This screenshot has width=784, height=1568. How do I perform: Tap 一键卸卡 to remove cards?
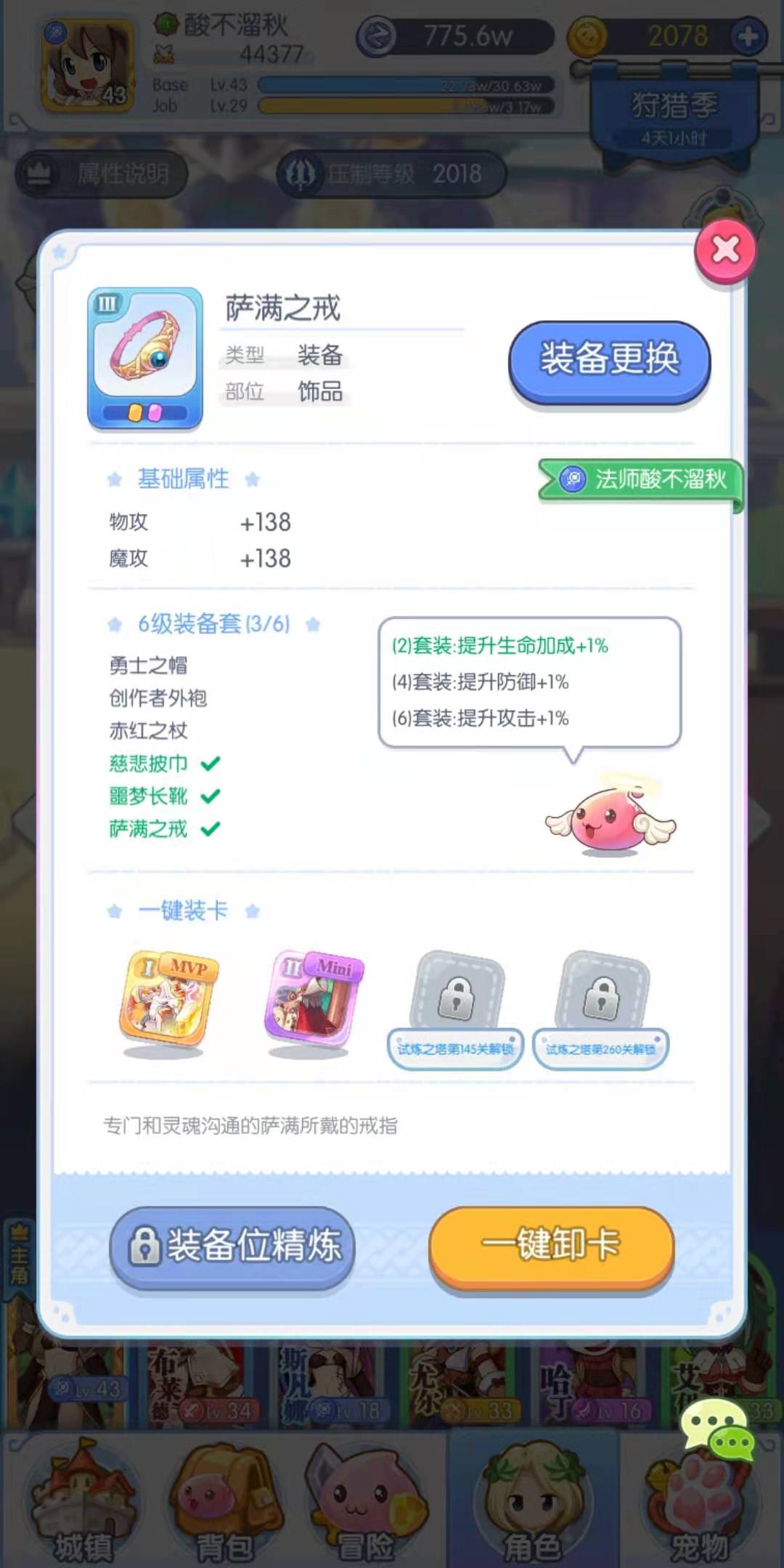(552, 1246)
